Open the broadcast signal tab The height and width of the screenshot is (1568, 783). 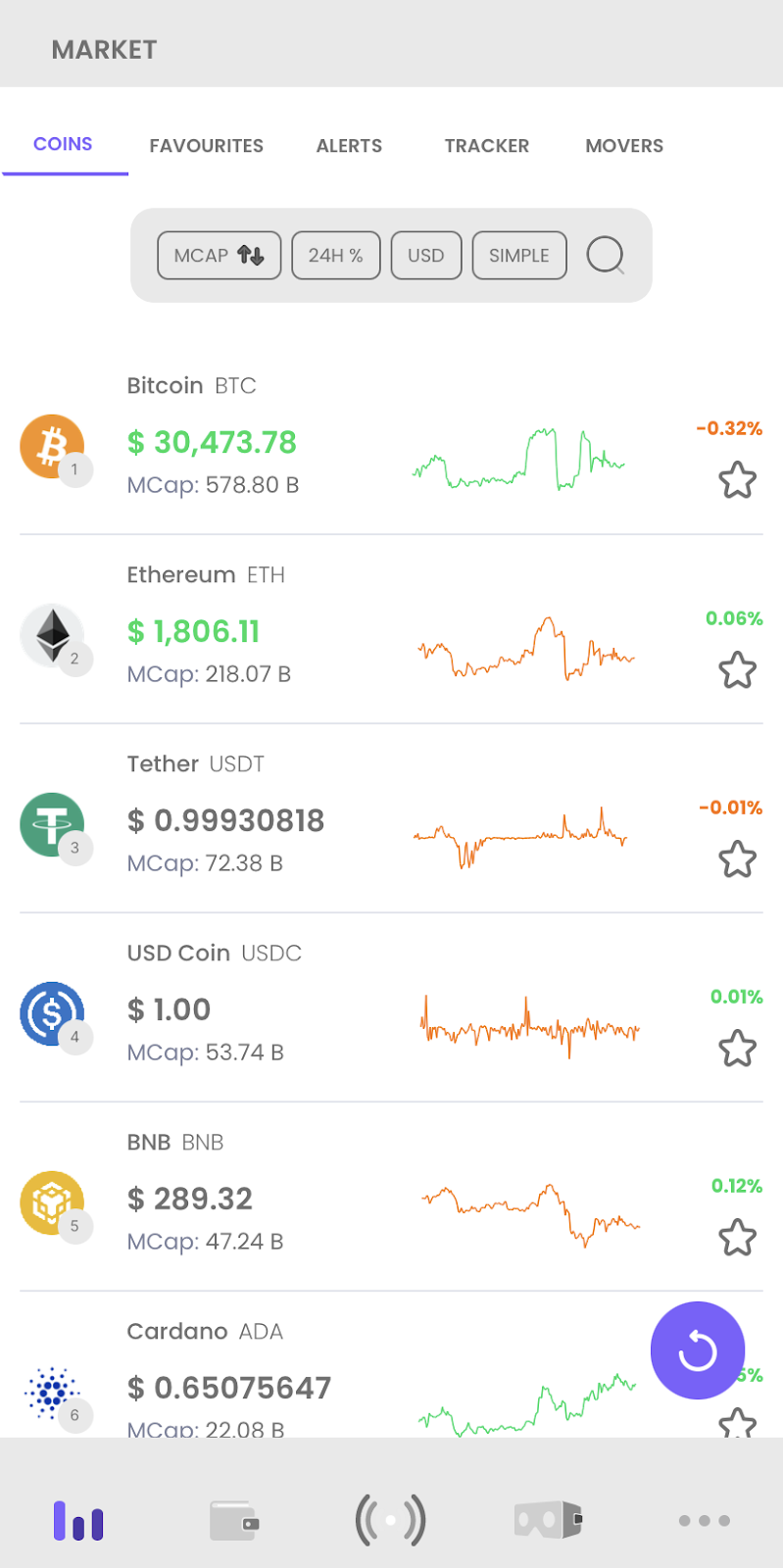coord(390,1521)
